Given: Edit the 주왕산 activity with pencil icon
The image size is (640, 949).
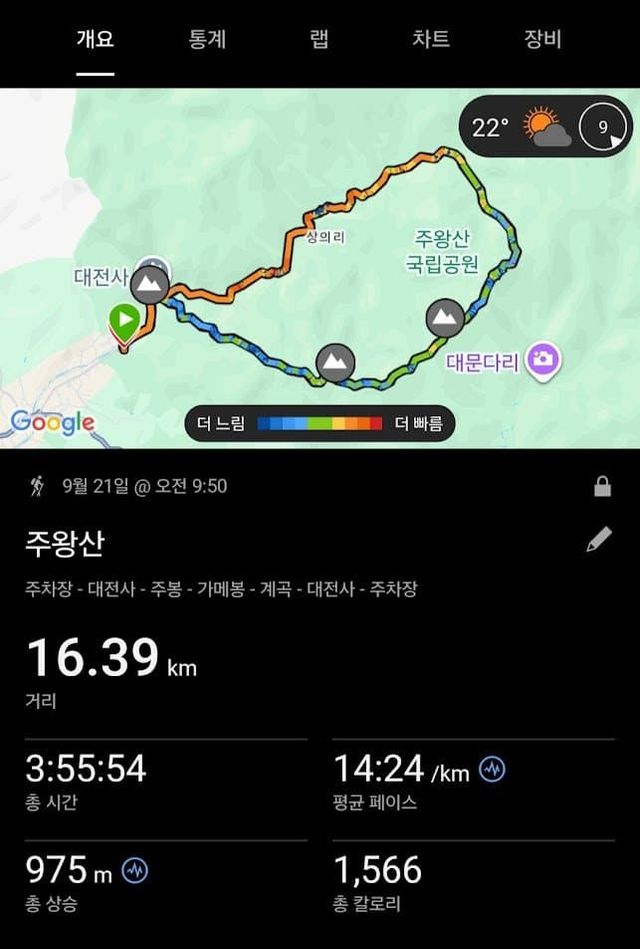Looking at the screenshot, I should (598, 541).
